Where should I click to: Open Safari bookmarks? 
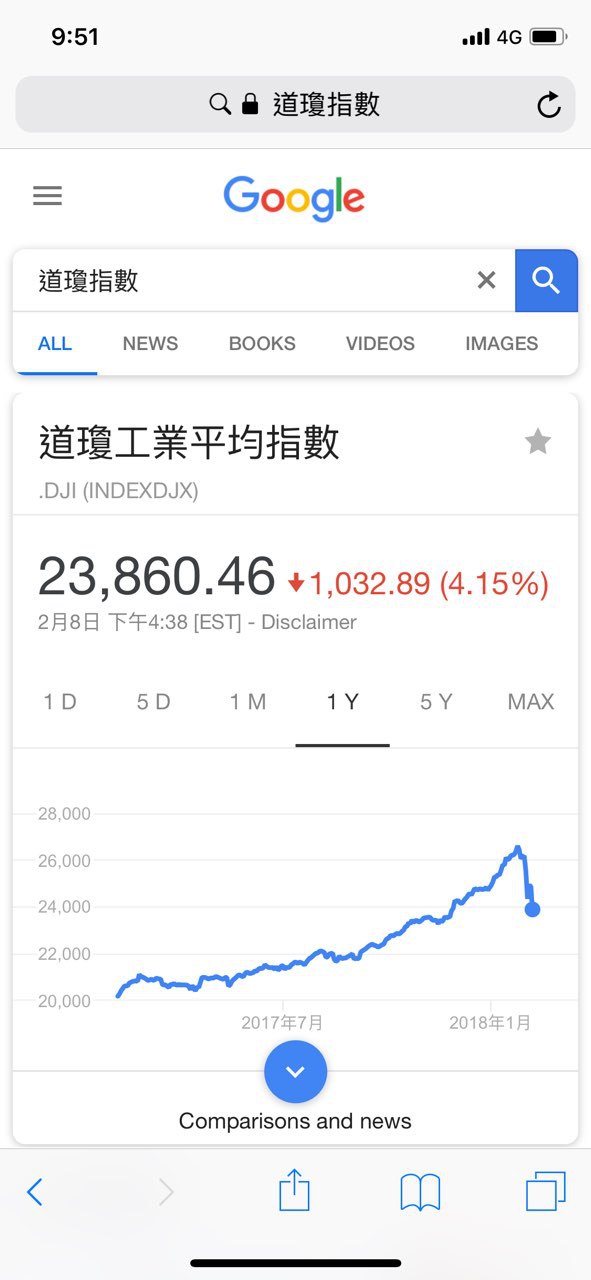[x=420, y=1193]
